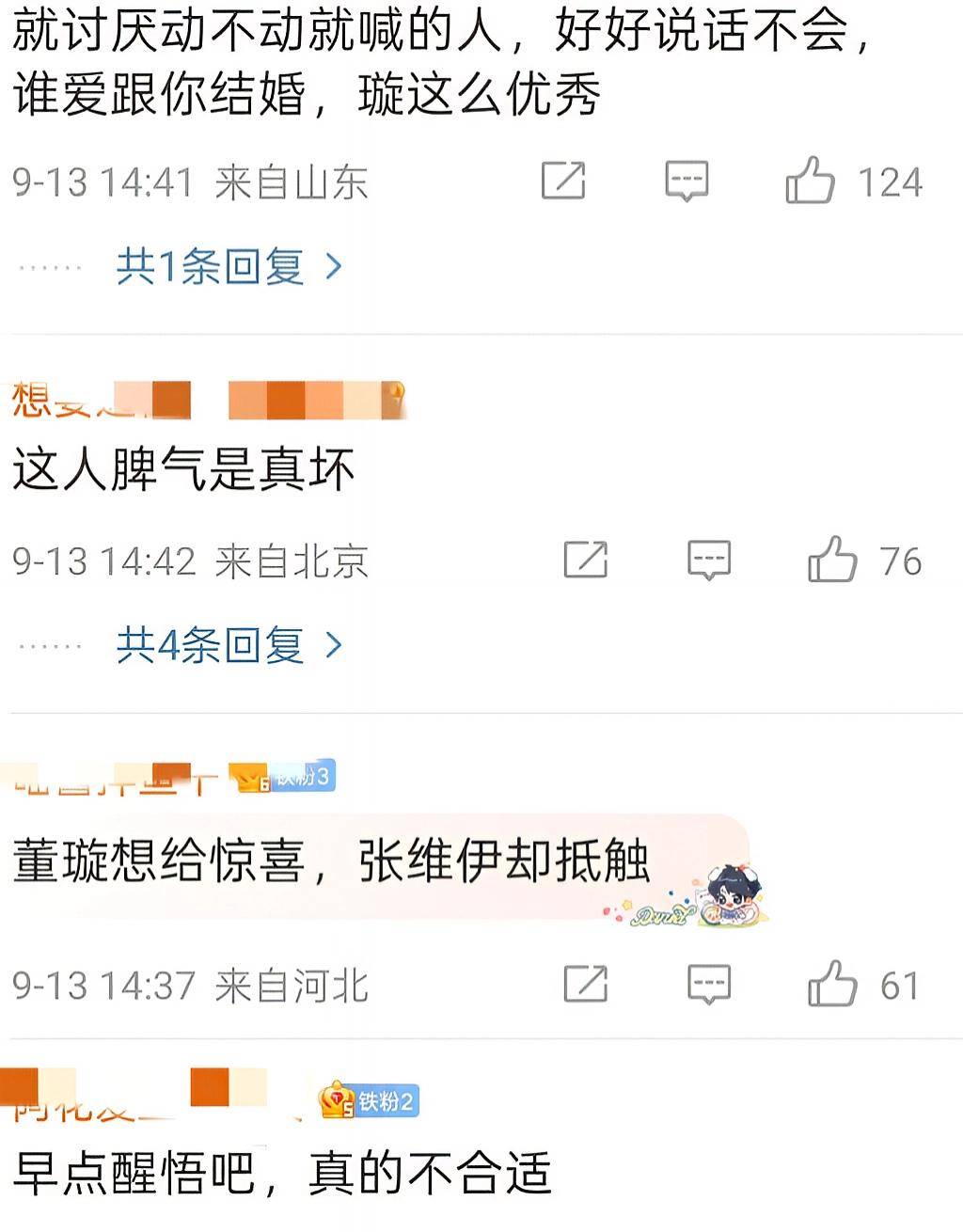
Task: Repost the comment 这人脾气是真坏
Action: [585, 561]
